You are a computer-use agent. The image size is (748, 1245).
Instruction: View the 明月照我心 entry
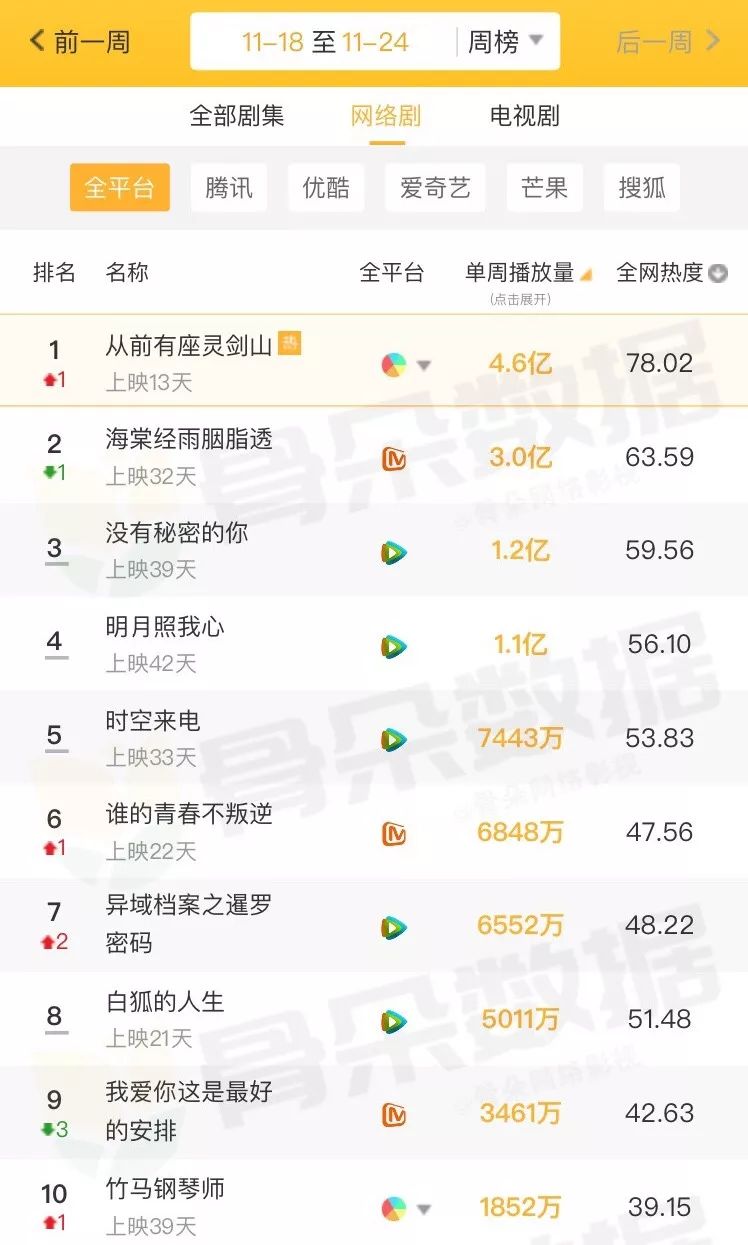click(x=165, y=627)
